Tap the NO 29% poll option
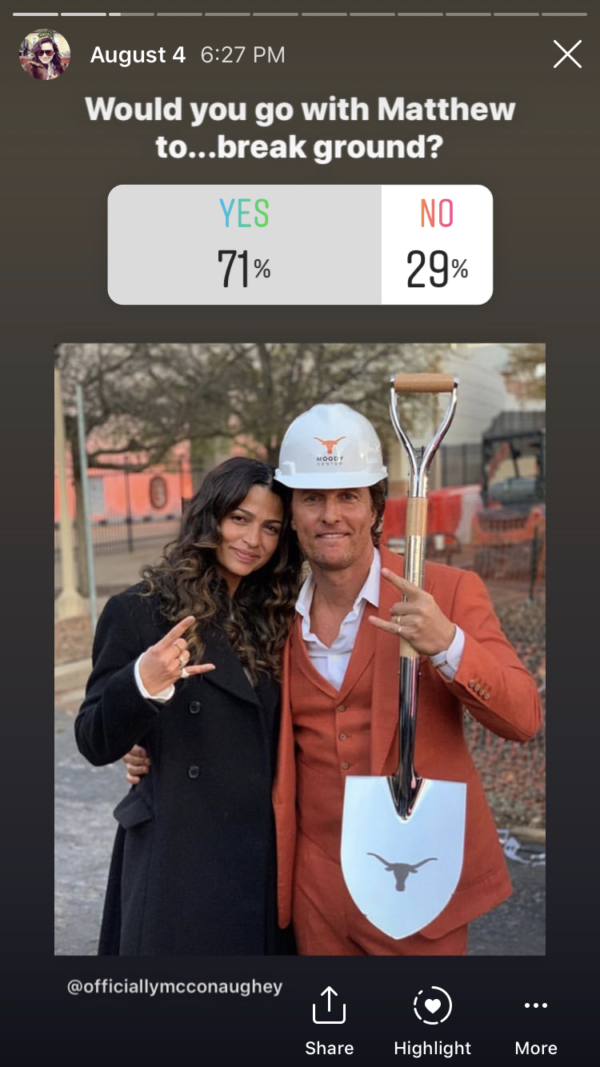This screenshot has width=600, height=1067. coord(437,245)
